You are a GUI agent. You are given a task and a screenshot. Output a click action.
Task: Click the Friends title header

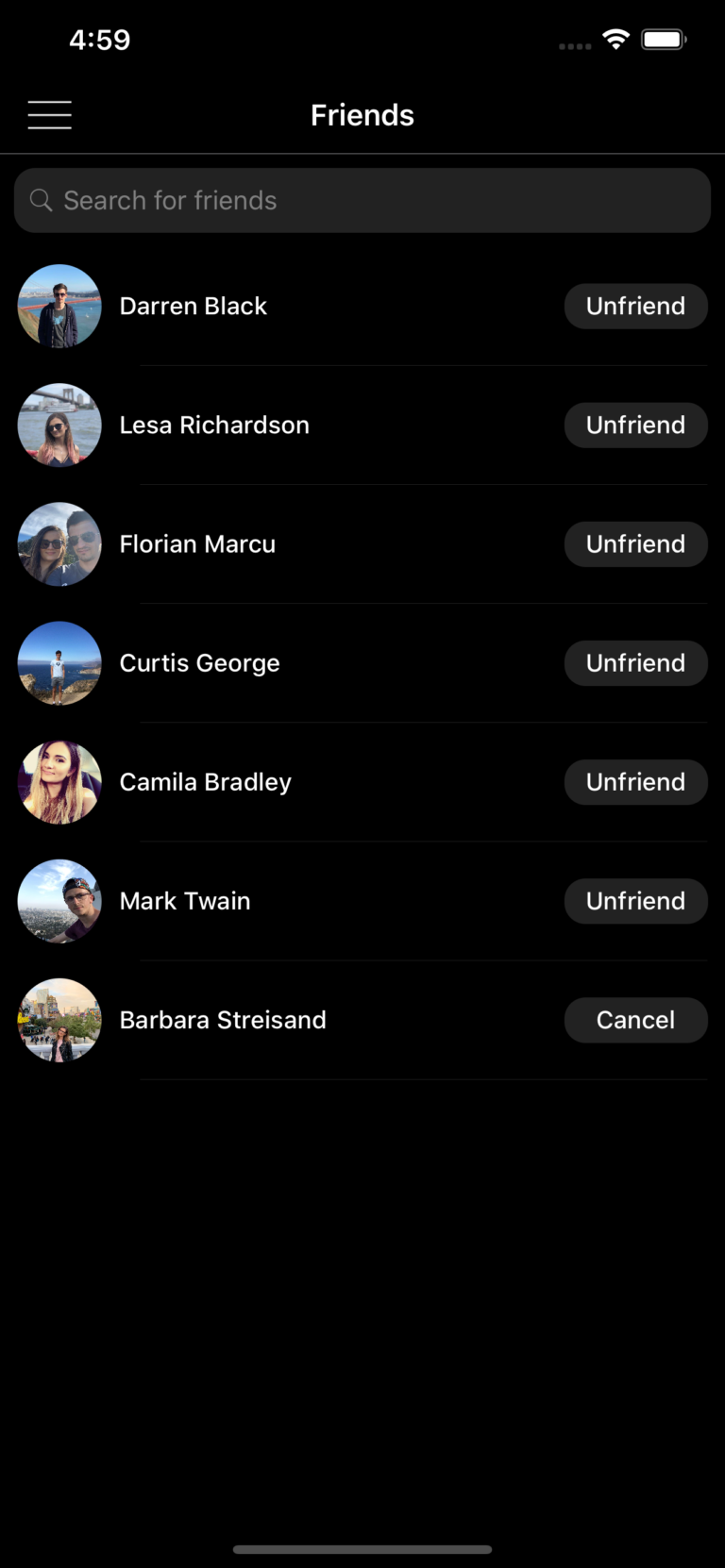tap(362, 114)
